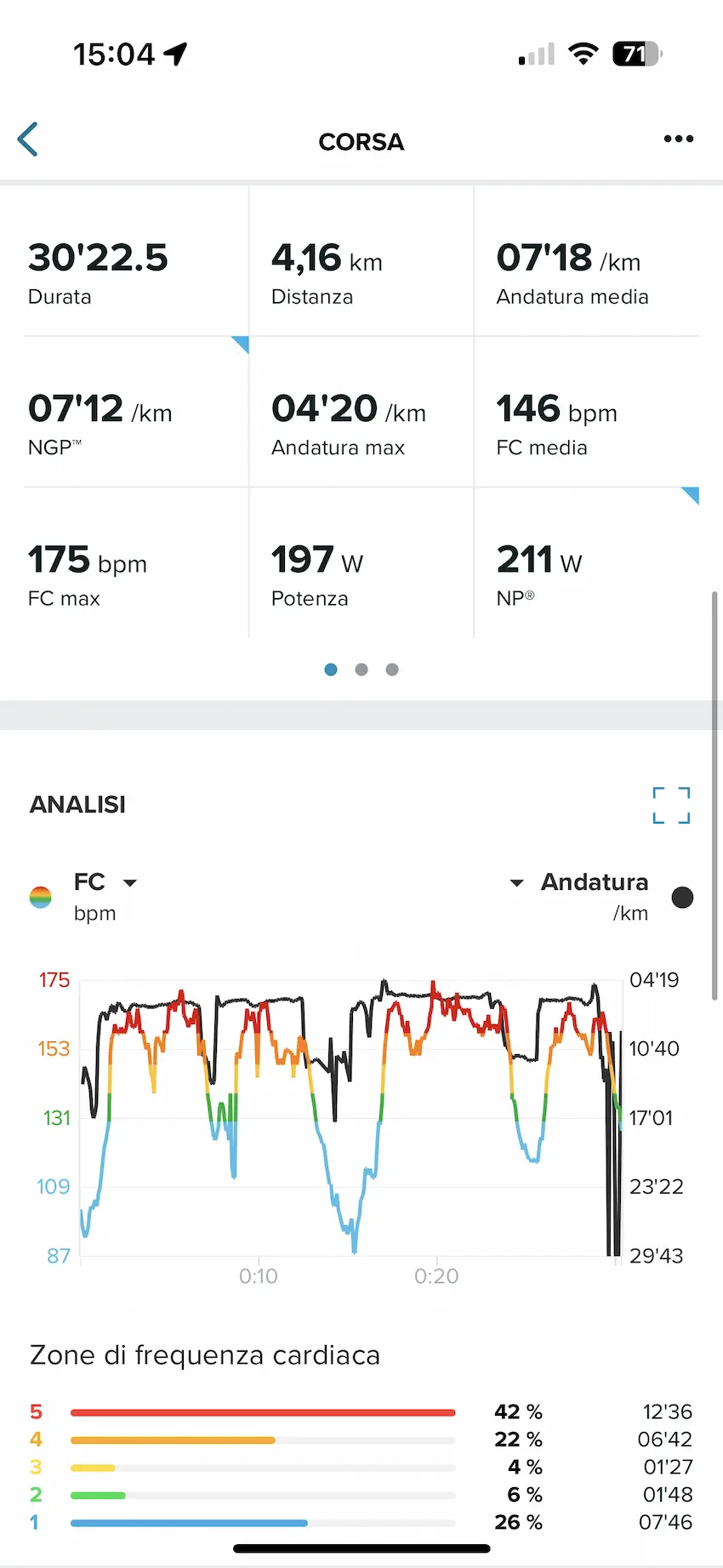723x1568 pixels.
Task: Tap the multicolor FC legend circle
Action: (x=40, y=896)
